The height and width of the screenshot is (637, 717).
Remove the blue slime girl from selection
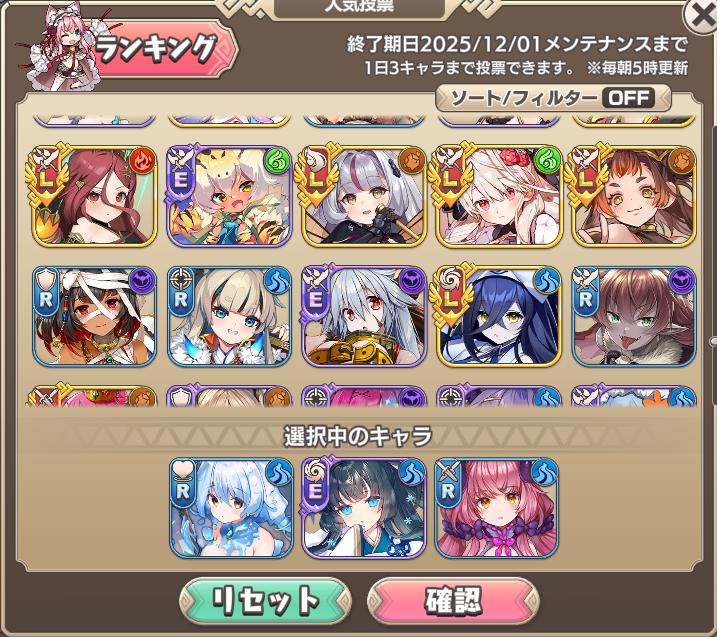[x=231, y=509]
